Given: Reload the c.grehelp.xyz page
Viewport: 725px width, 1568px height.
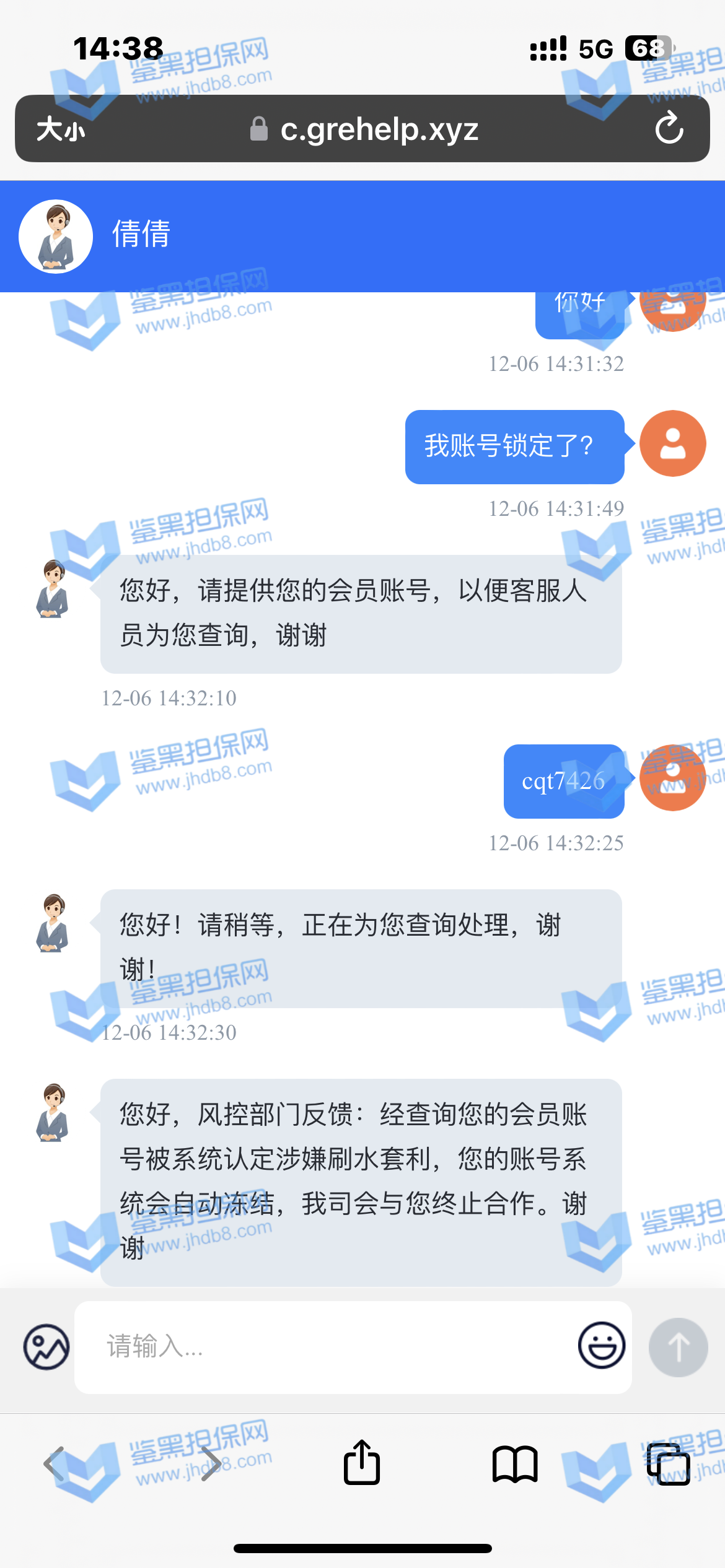Looking at the screenshot, I should [x=669, y=128].
